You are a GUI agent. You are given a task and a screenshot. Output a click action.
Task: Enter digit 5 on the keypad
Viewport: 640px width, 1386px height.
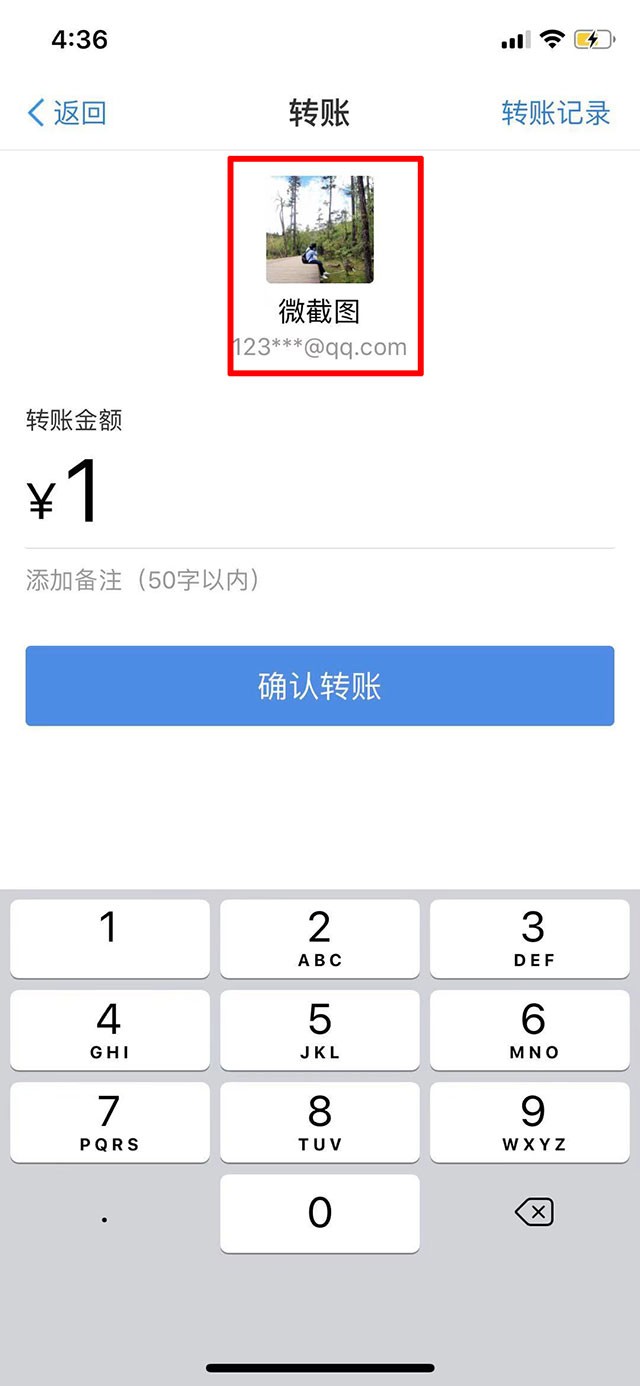click(x=320, y=1030)
